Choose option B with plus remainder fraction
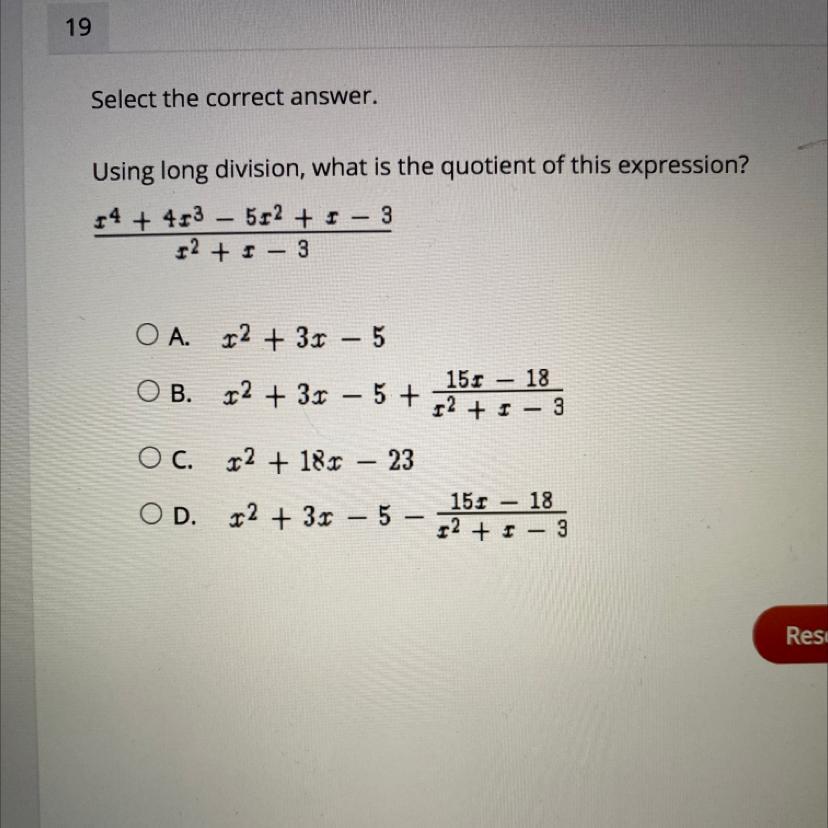This screenshot has width=828, height=828. click(x=148, y=391)
